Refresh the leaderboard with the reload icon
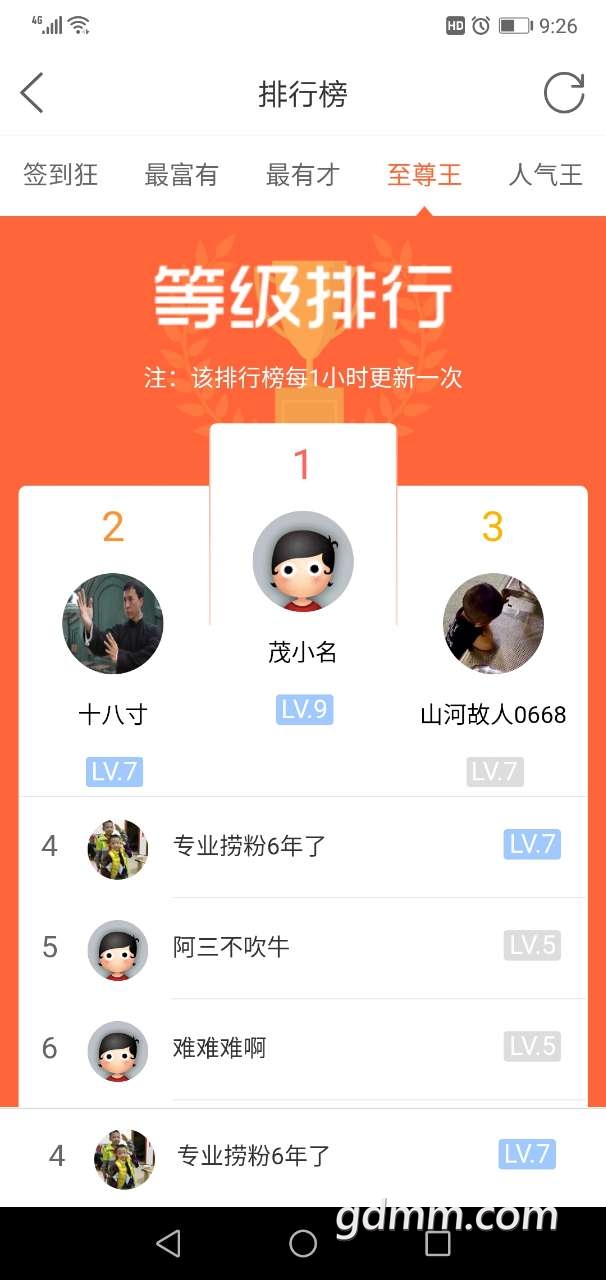Image resolution: width=606 pixels, height=1280 pixels. click(x=563, y=94)
